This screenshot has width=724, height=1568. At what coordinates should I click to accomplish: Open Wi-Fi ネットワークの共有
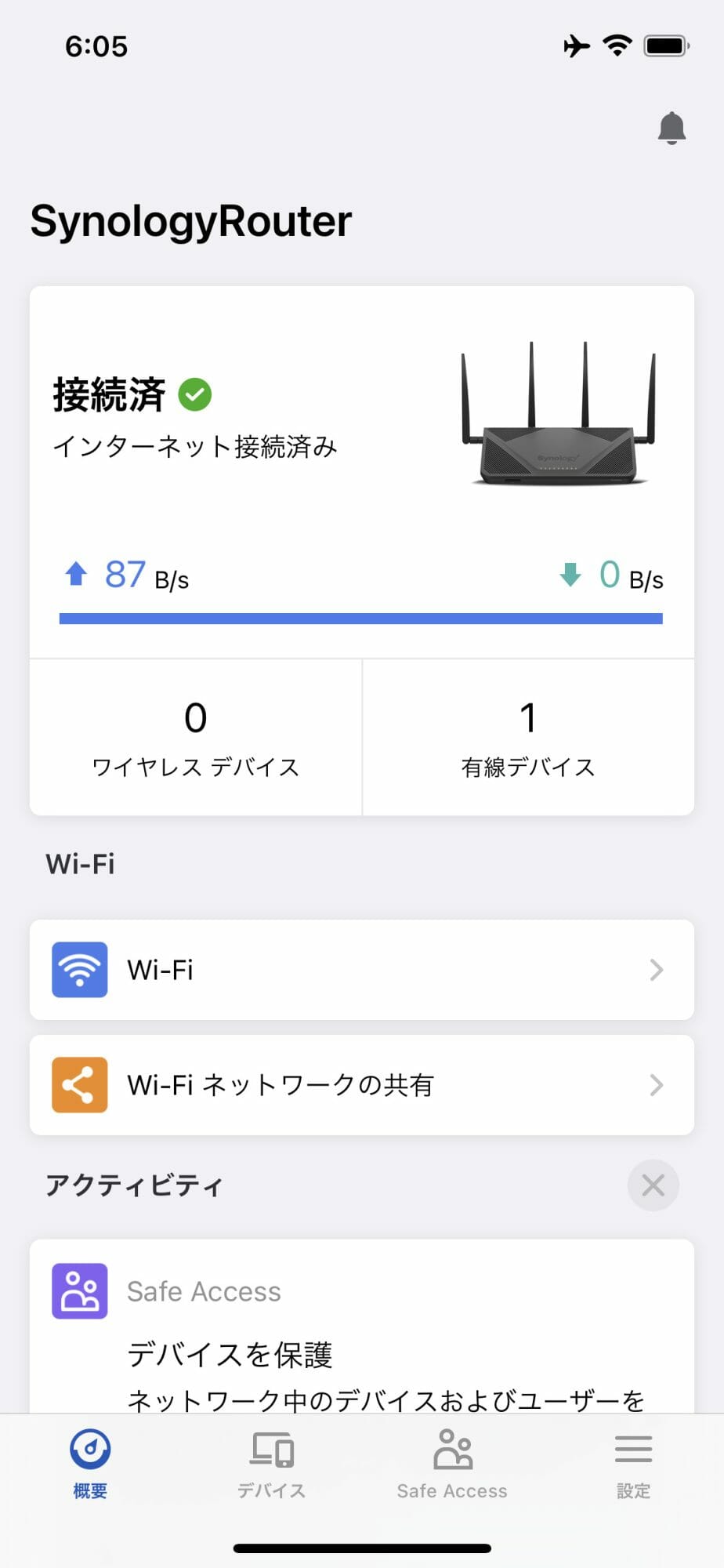click(x=362, y=1085)
